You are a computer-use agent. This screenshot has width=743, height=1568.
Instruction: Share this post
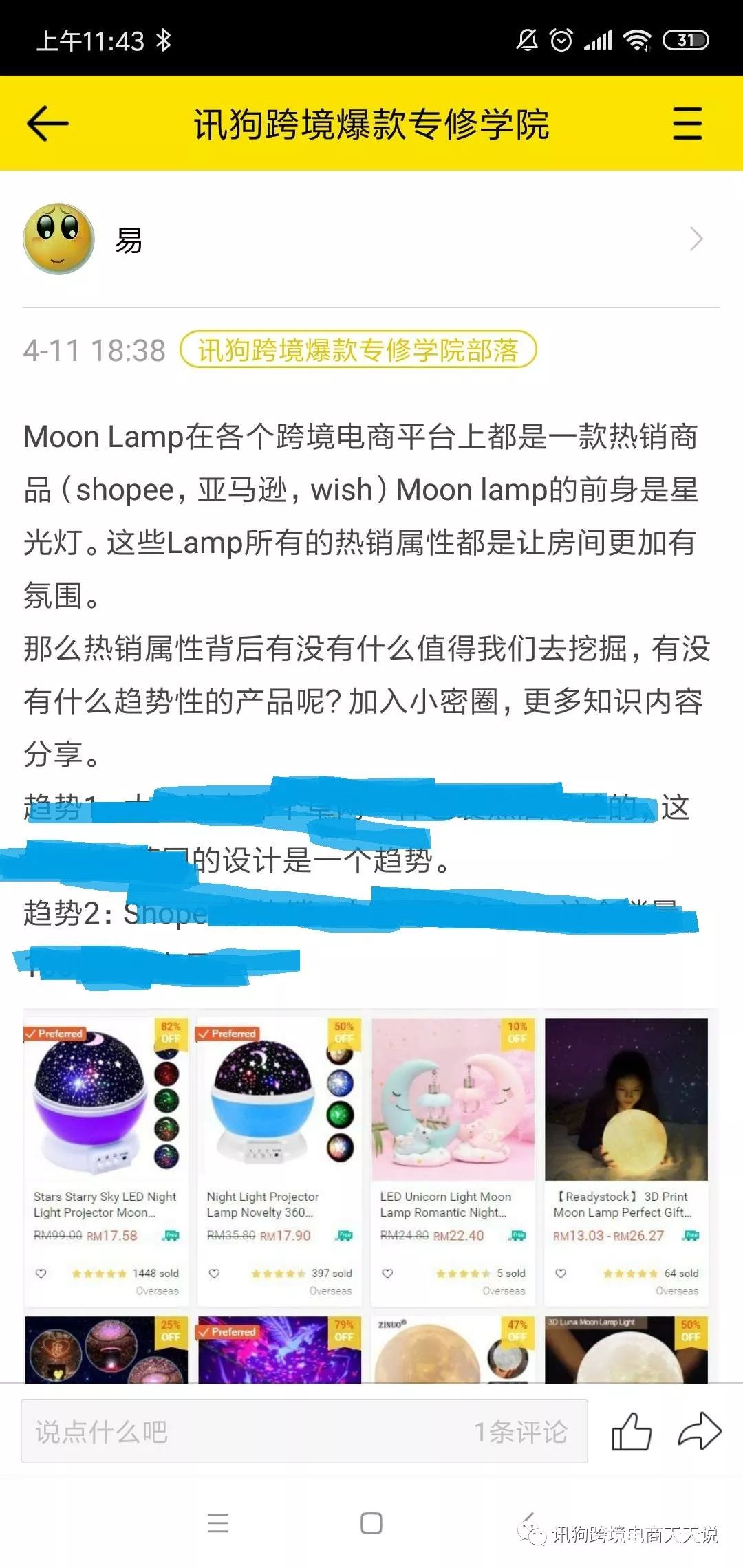(700, 1431)
